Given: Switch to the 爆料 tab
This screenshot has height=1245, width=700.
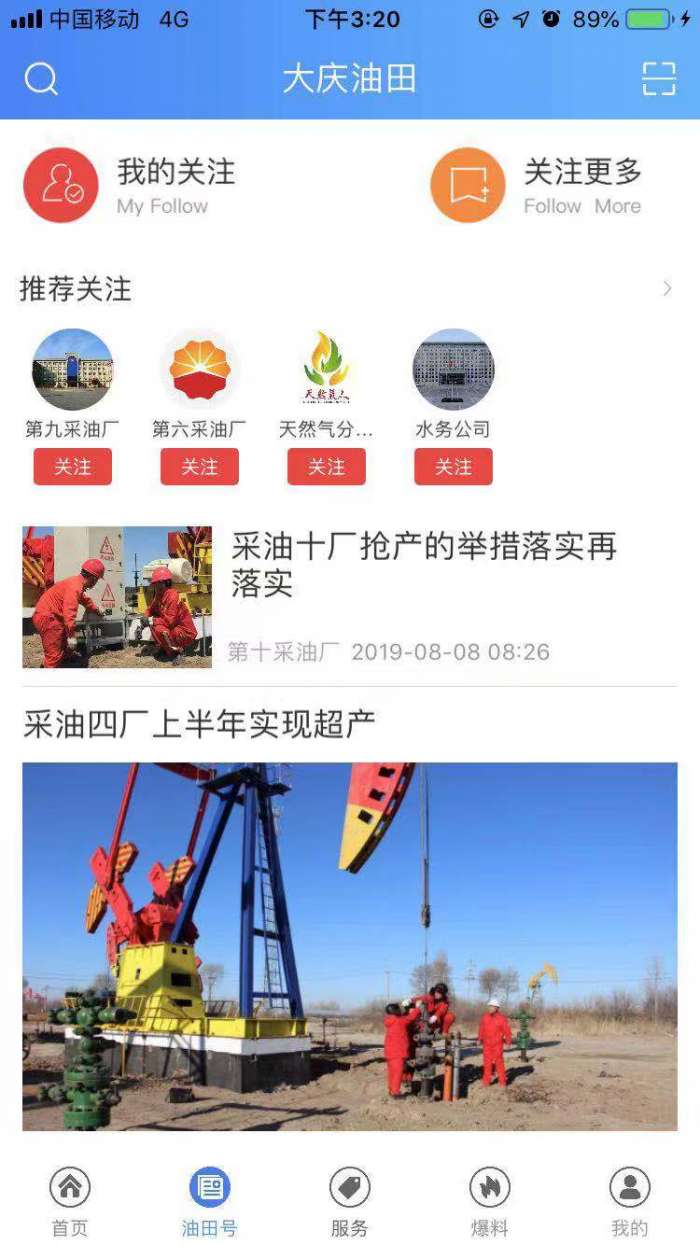Looking at the screenshot, I should [490, 1201].
